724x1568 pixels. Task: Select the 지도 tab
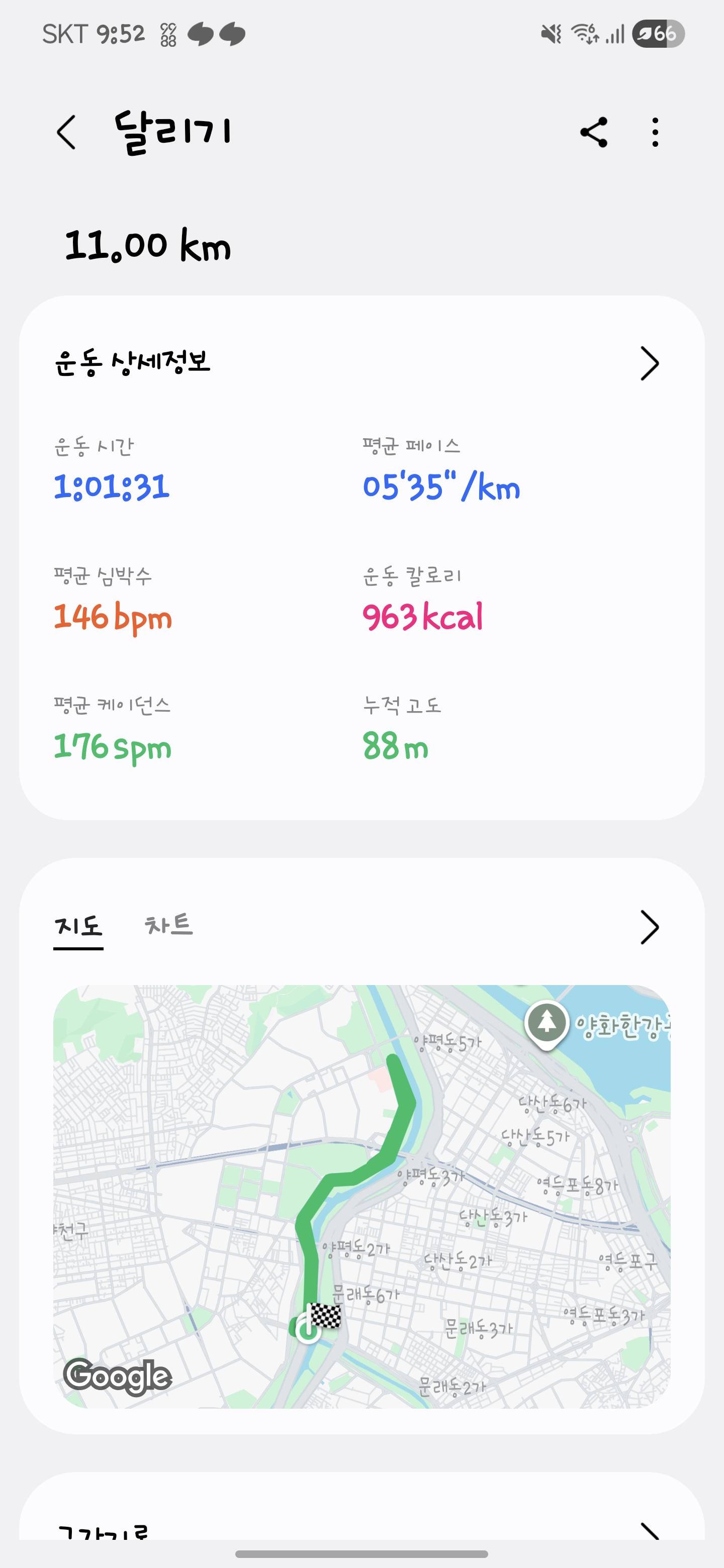tap(78, 925)
